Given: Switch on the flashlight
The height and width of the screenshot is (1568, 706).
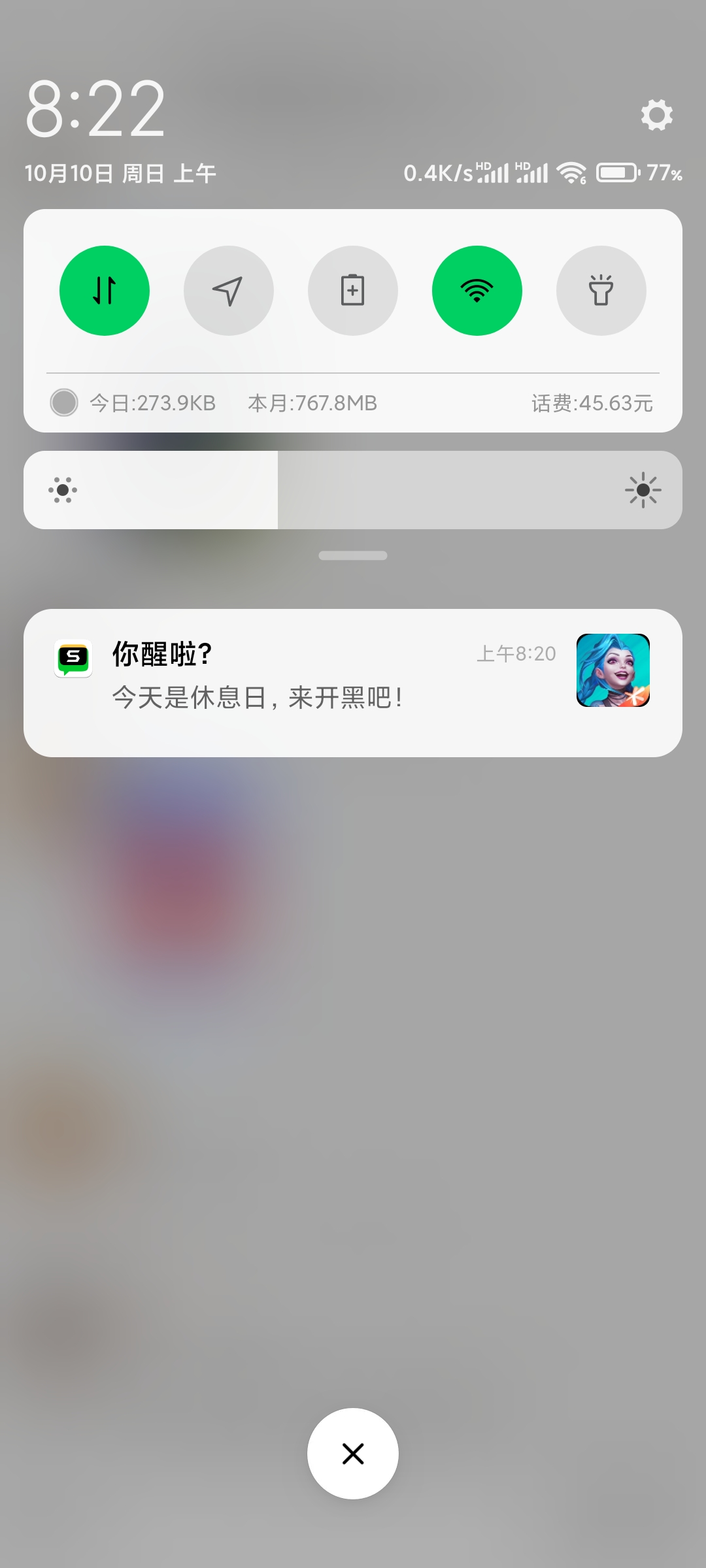Looking at the screenshot, I should 601,291.
